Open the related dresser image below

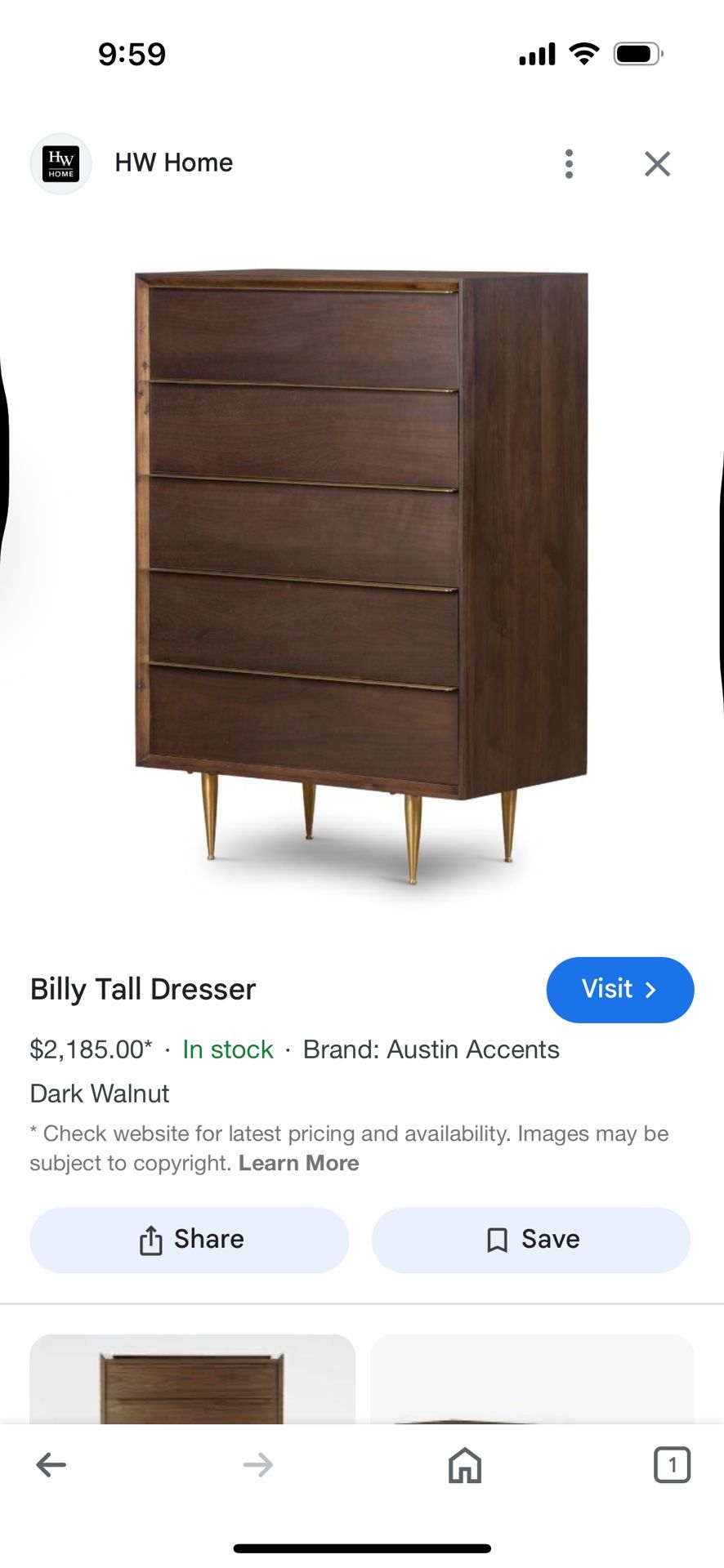coord(192,1380)
